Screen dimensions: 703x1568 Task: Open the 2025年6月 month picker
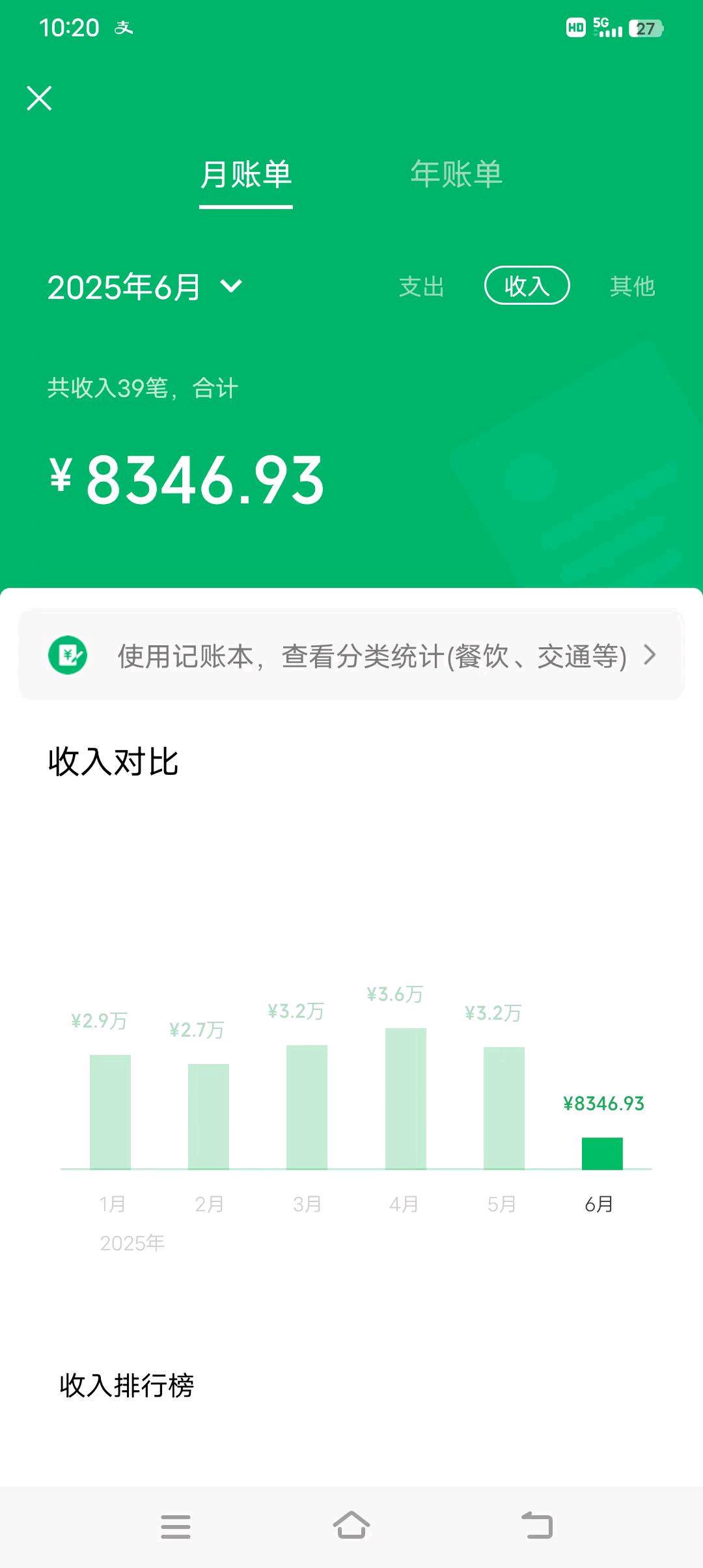pyautogui.click(x=145, y=287)
